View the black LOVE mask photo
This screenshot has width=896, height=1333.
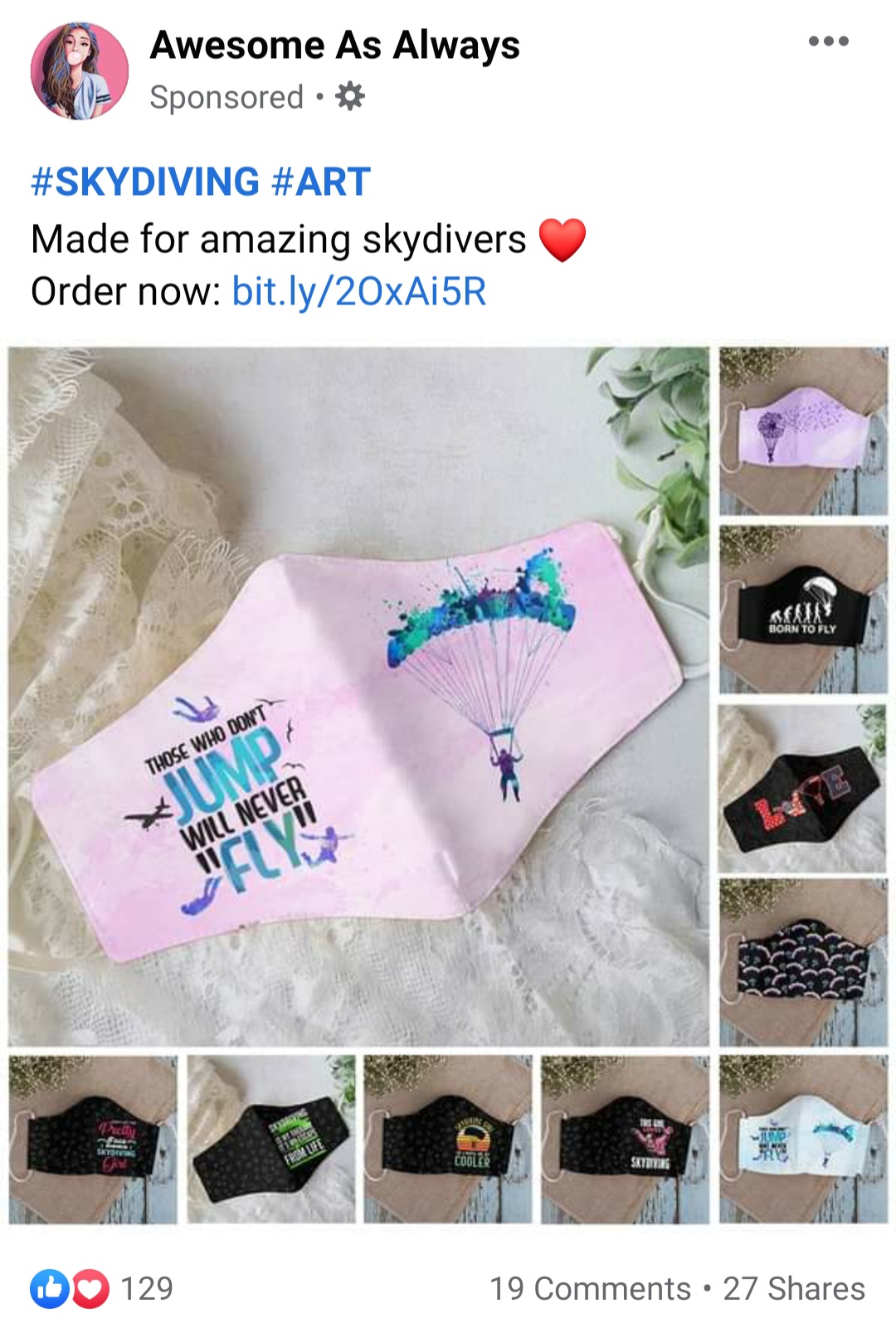coord(802,788)
